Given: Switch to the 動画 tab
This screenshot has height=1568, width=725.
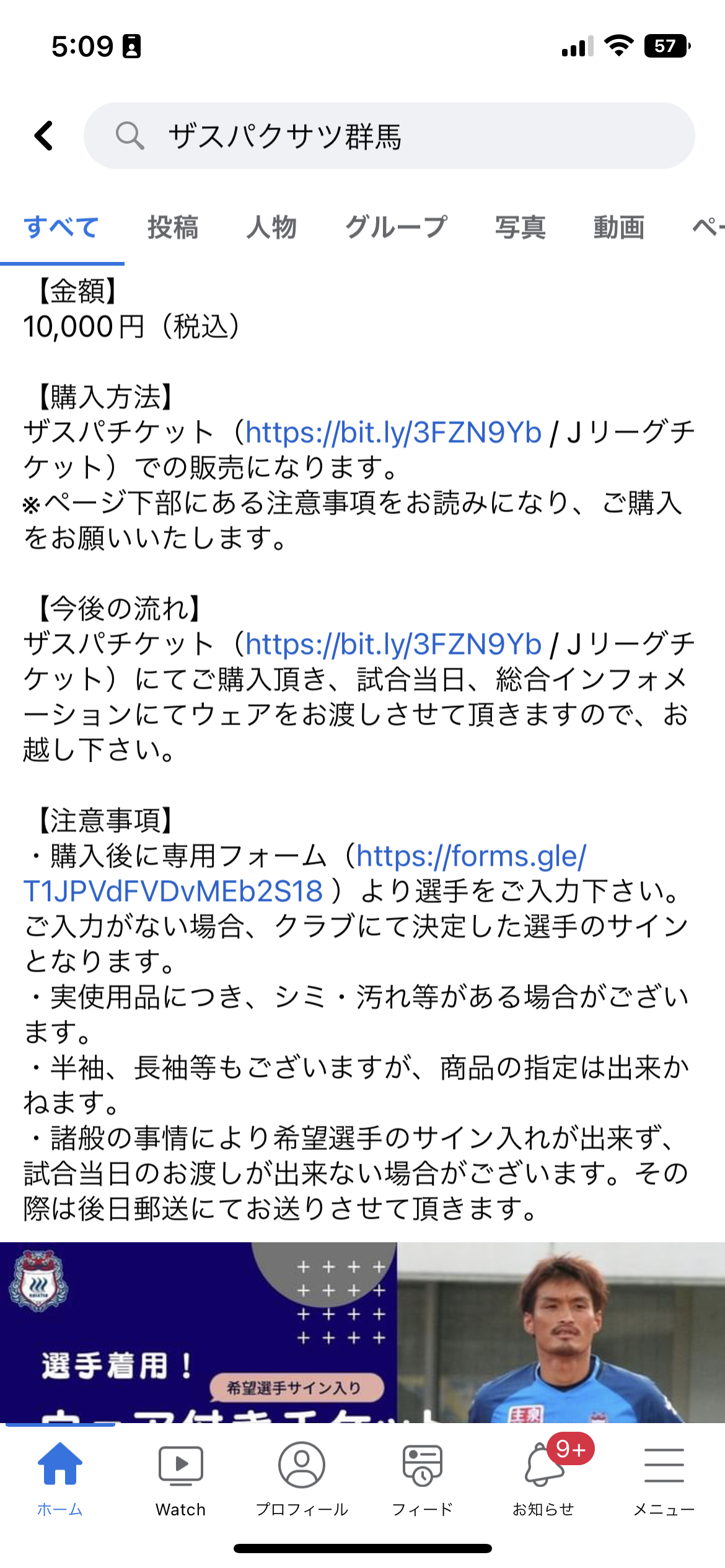Looking at the screenshot, I should (x=618, y=227).
